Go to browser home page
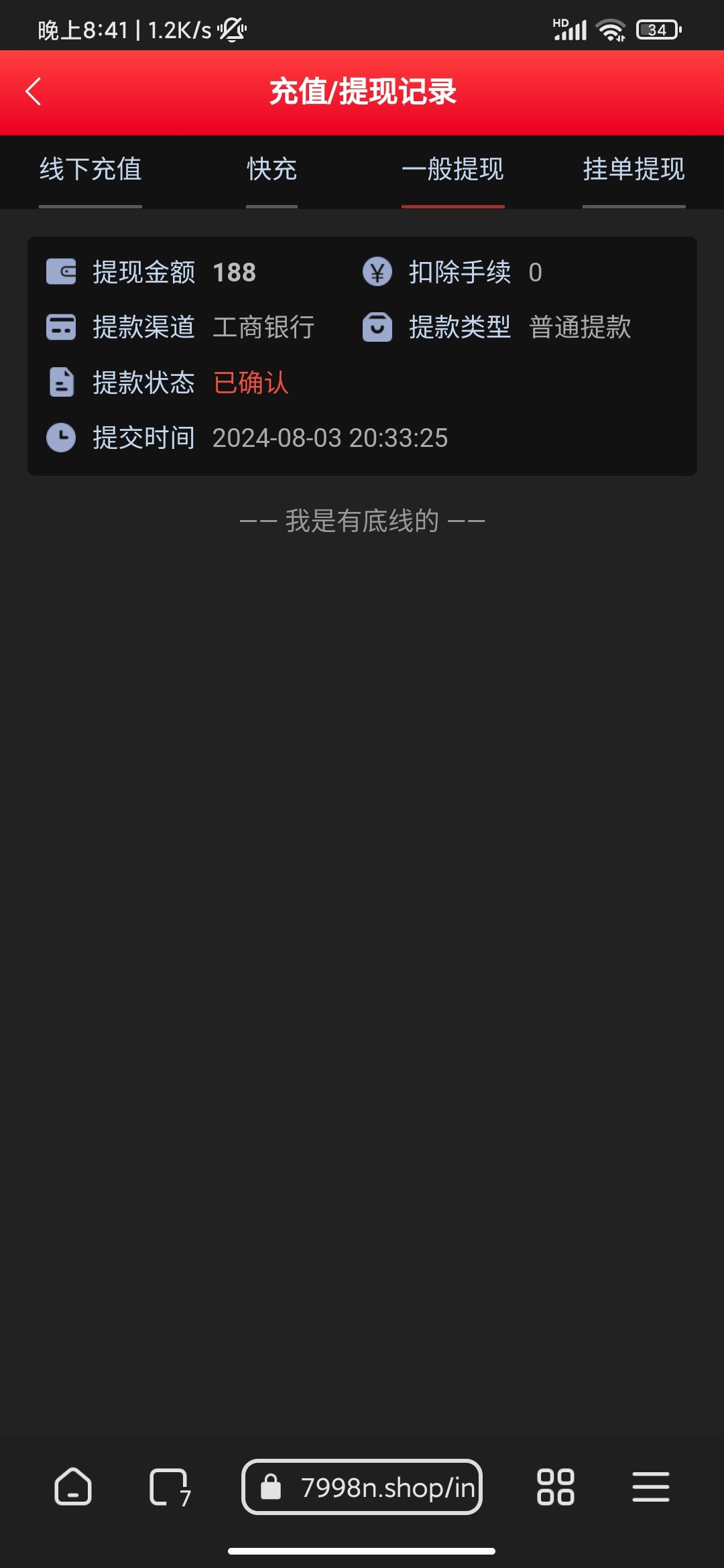Viewport: 724px width, 1568px height. (73, 1487)
